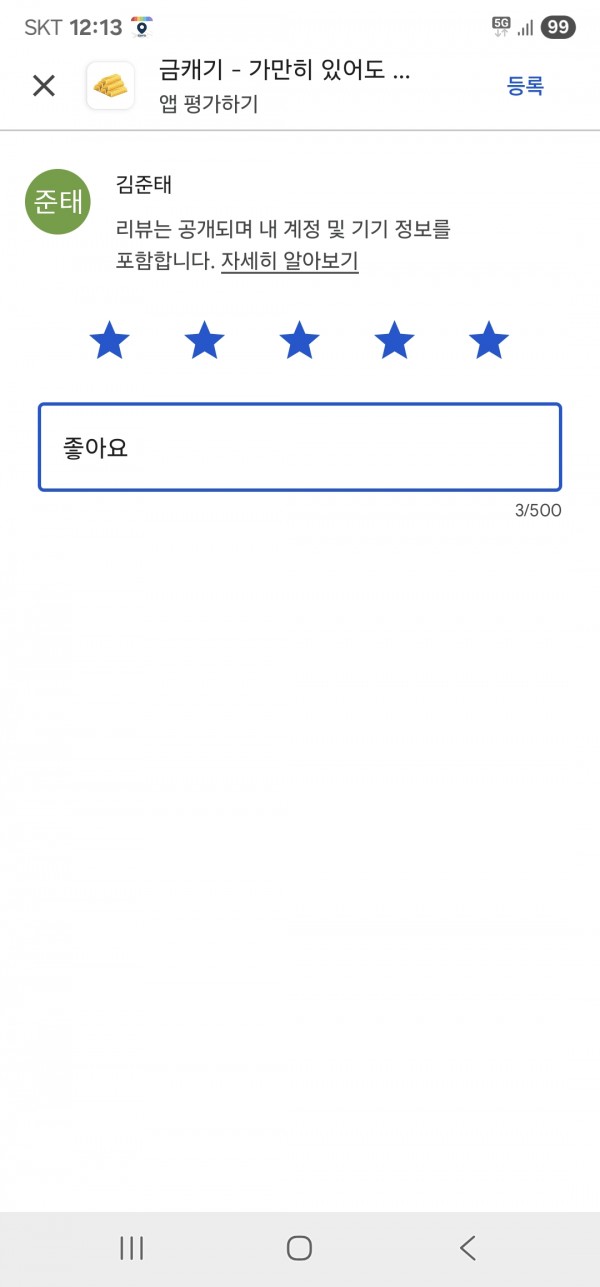Set rating to three stars
The height and width of the screenshot is (1287, 600).
click(299, 341)
